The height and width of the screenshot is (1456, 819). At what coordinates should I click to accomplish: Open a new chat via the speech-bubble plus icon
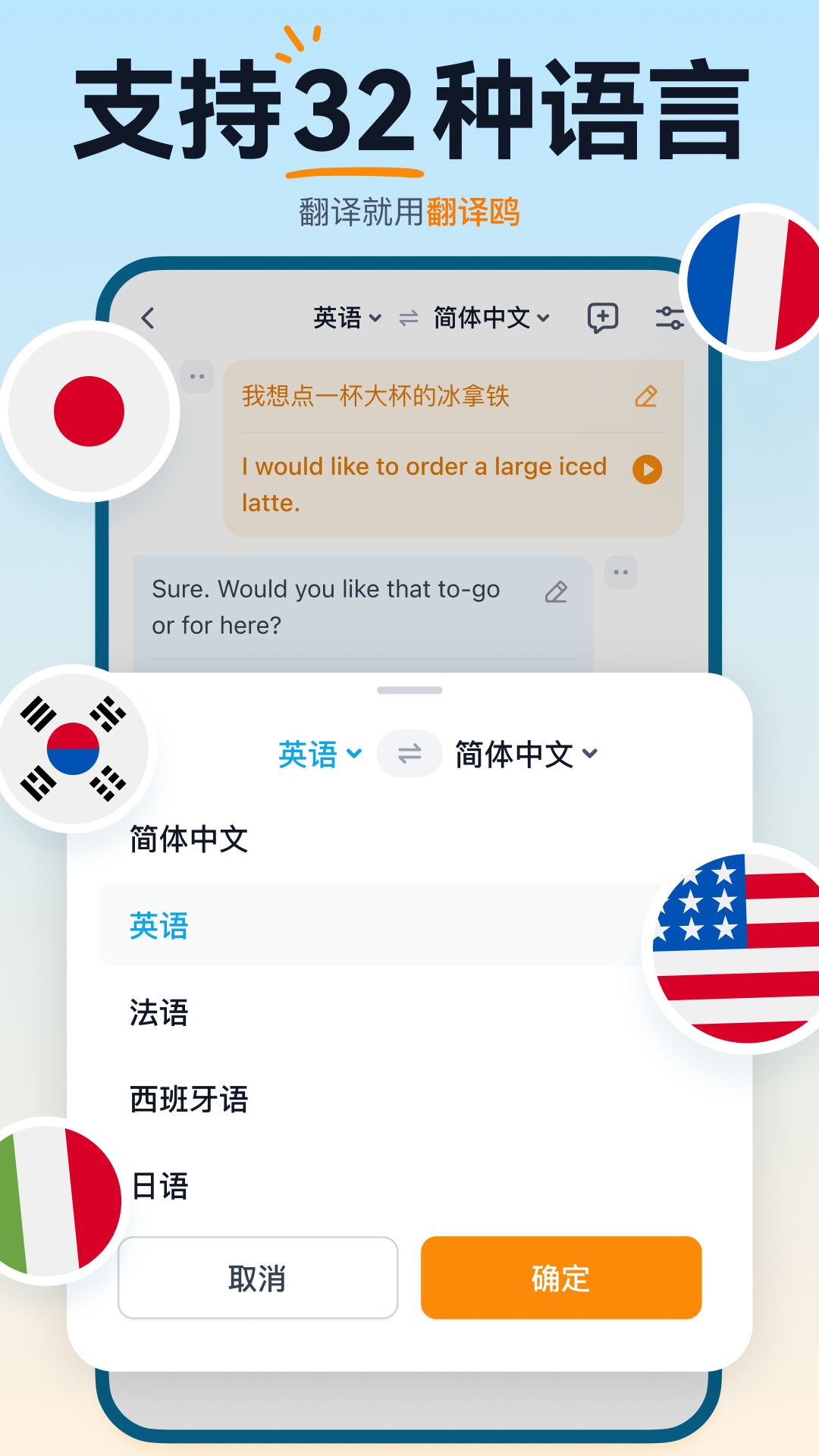click(601, 318)
